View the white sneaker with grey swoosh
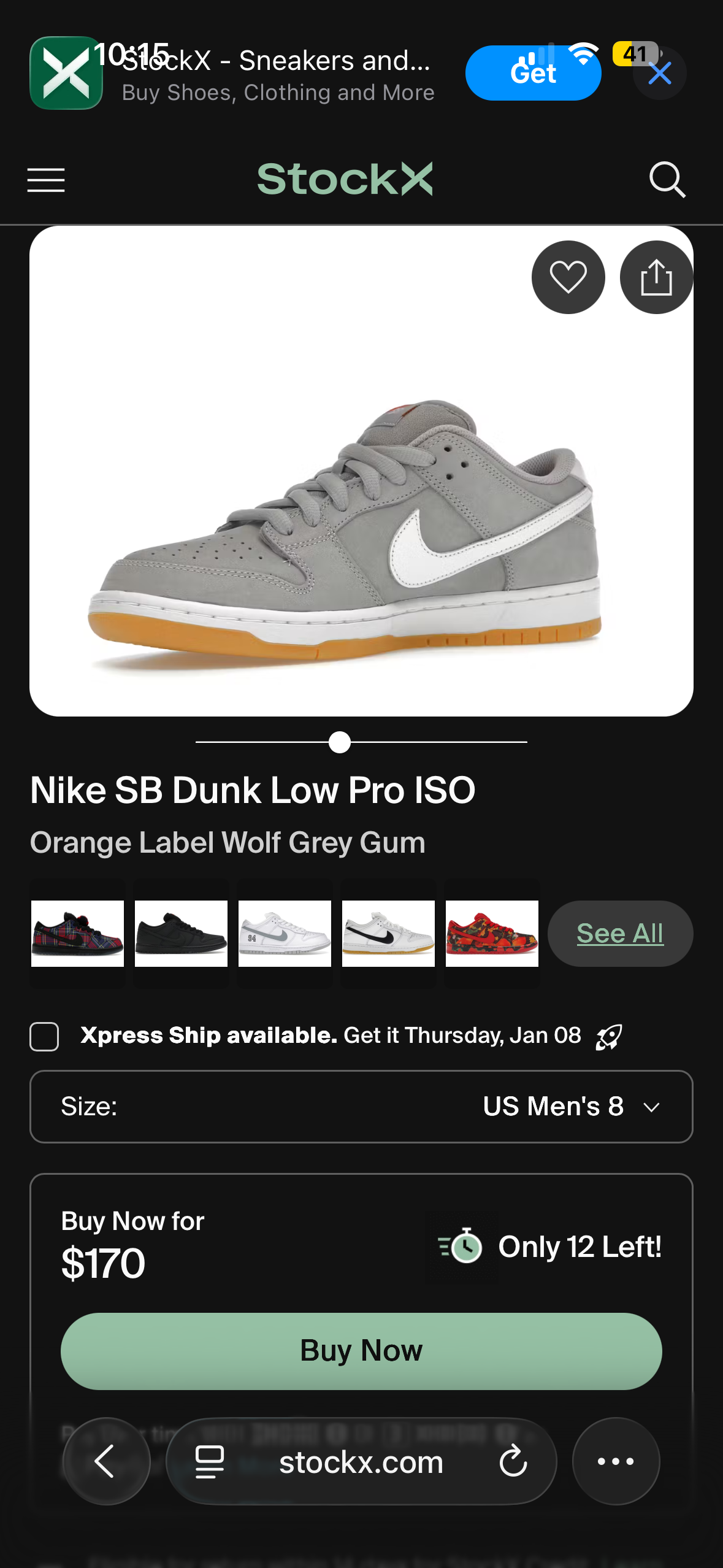723x1568 pixels. pyautogui.click(x=285, y=933)
